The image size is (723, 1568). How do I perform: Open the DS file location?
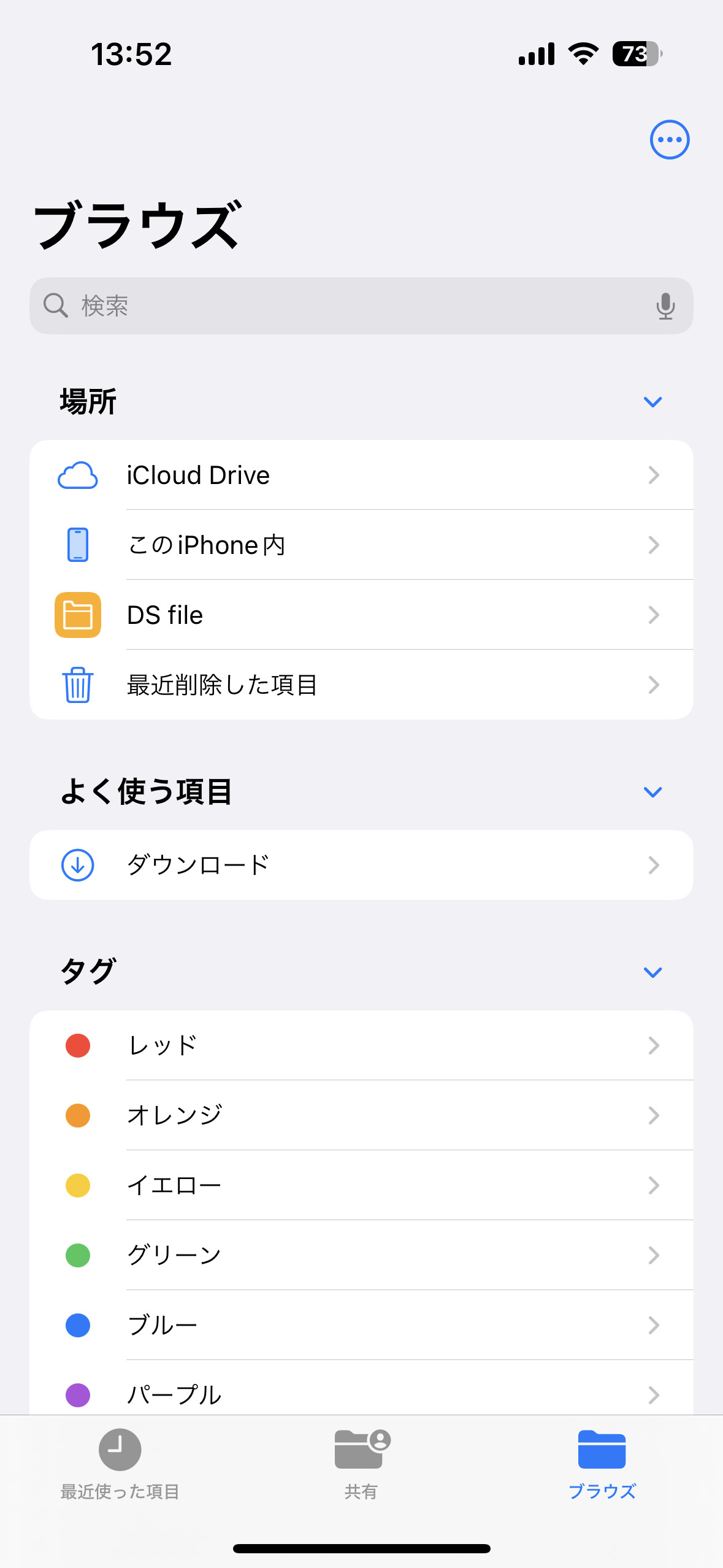pos(361,615)
